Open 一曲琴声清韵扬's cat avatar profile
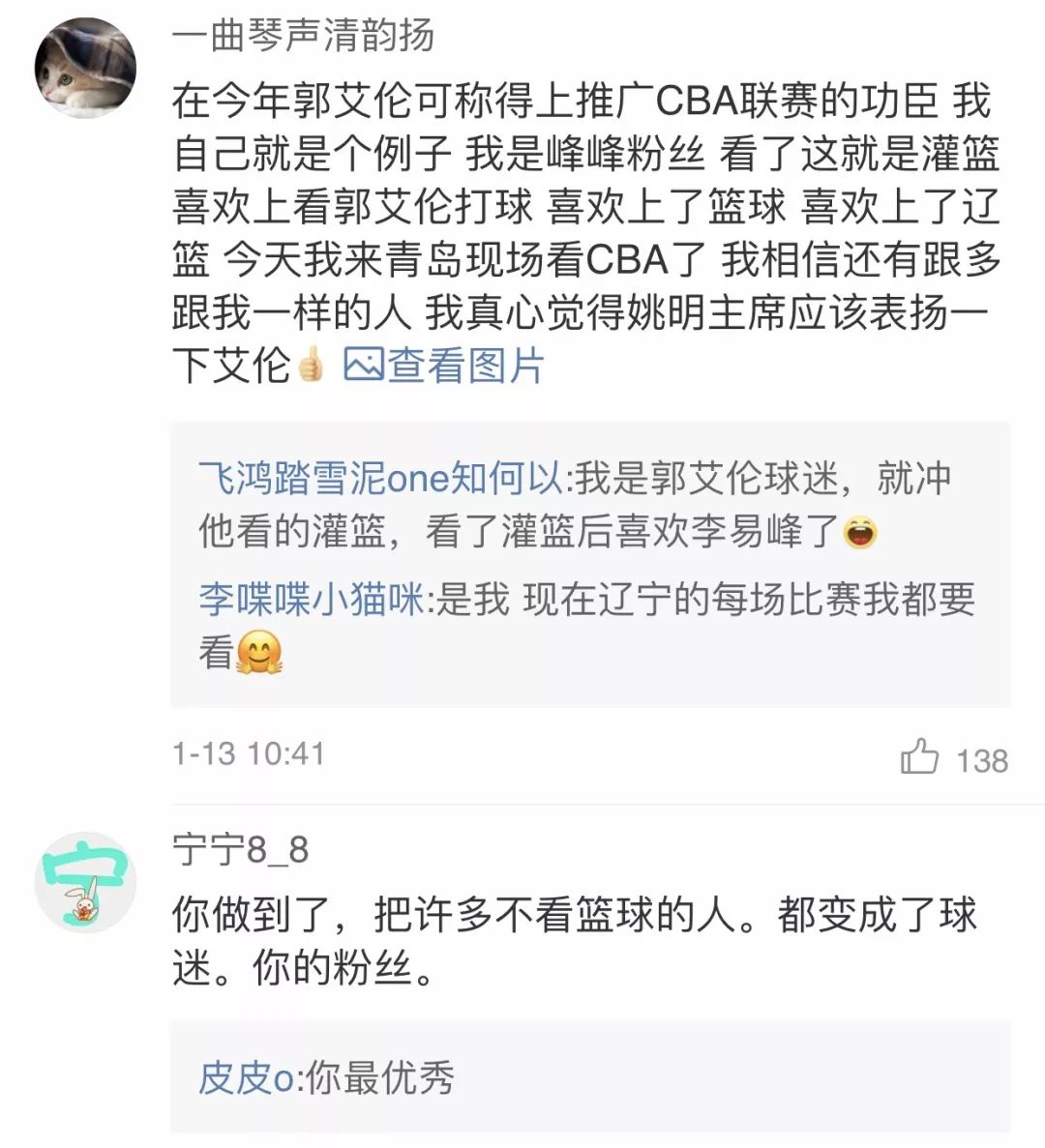 (85, 68)
